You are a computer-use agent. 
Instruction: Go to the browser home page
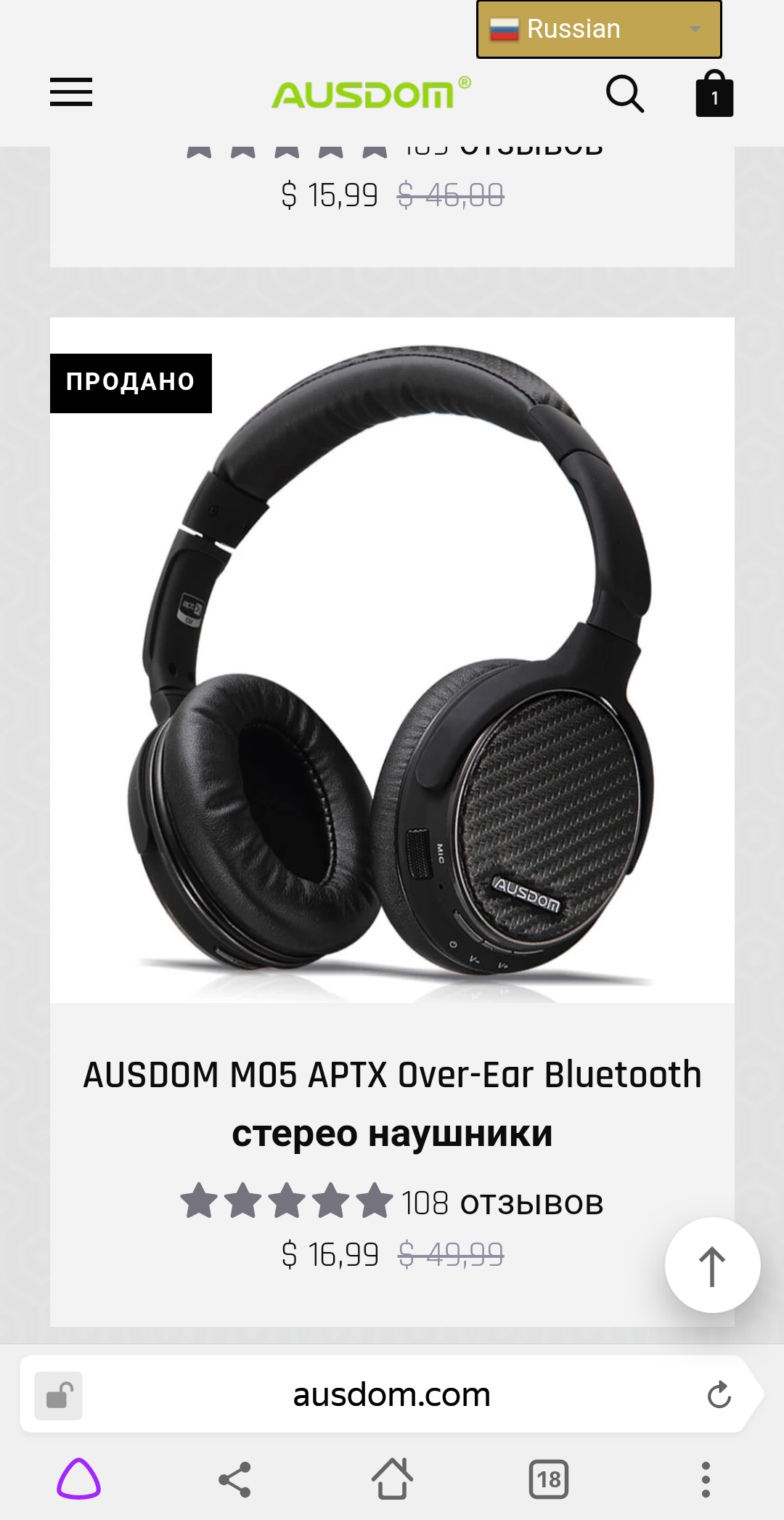(392, 1479)
